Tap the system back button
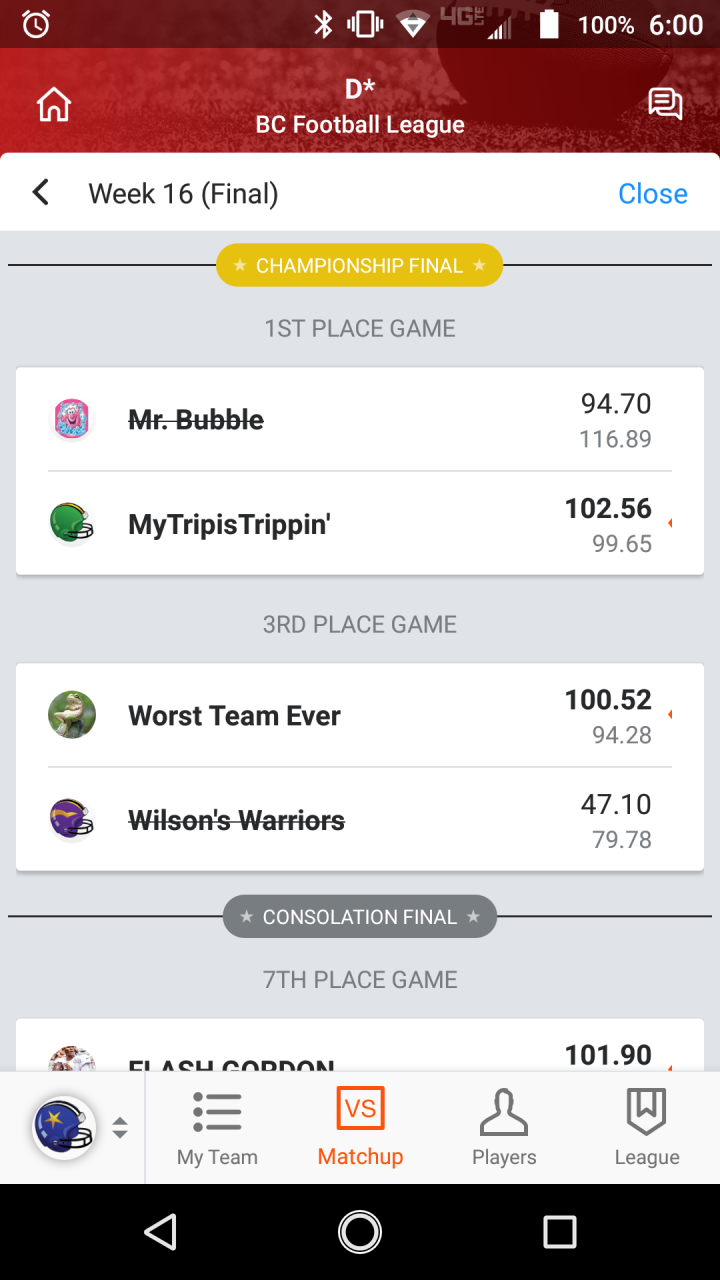The width and height of the screenshot is (720, 1280). click(160, 1232)
